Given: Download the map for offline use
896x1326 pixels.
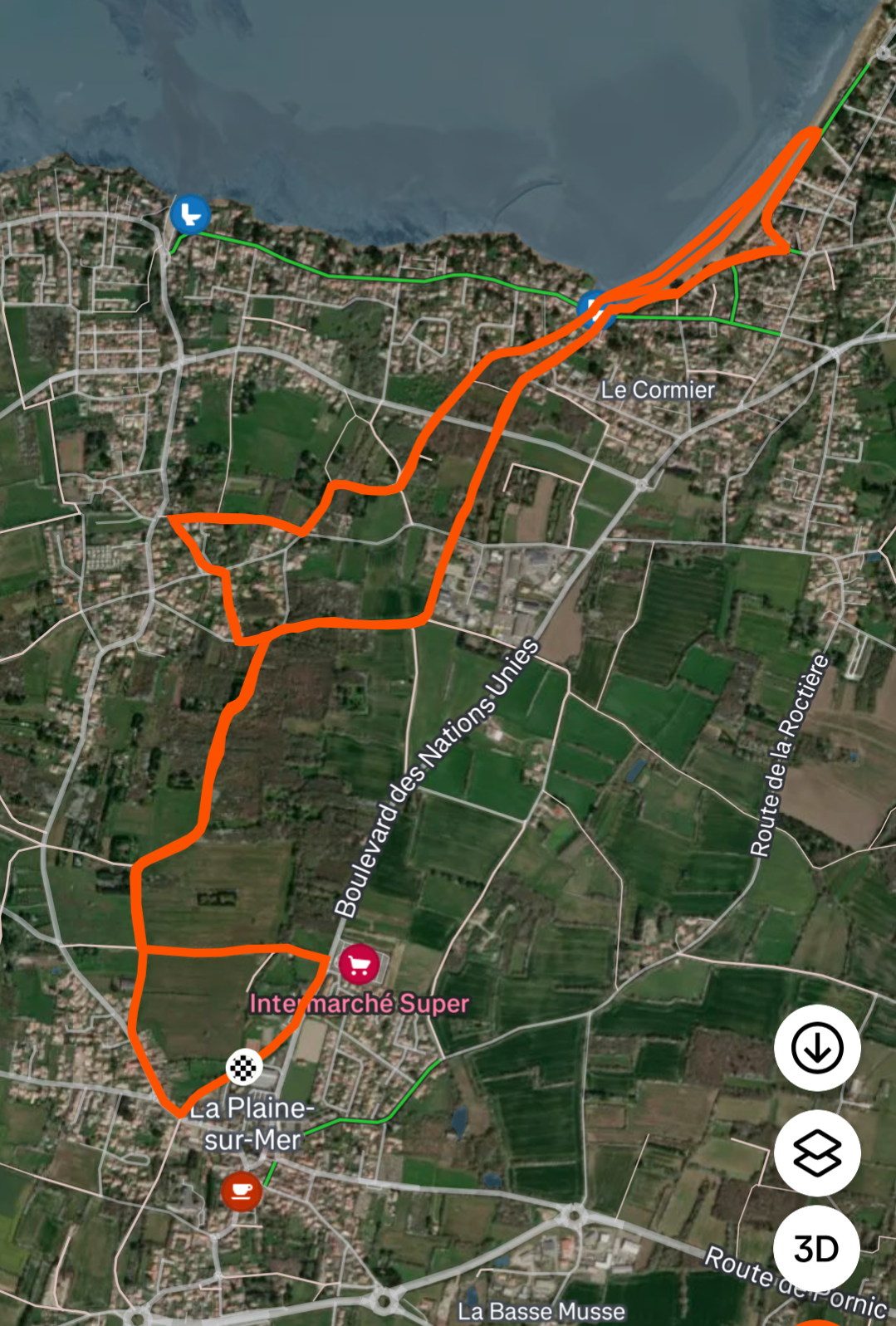Looking at the screenshot, I should coord(817,1048).
